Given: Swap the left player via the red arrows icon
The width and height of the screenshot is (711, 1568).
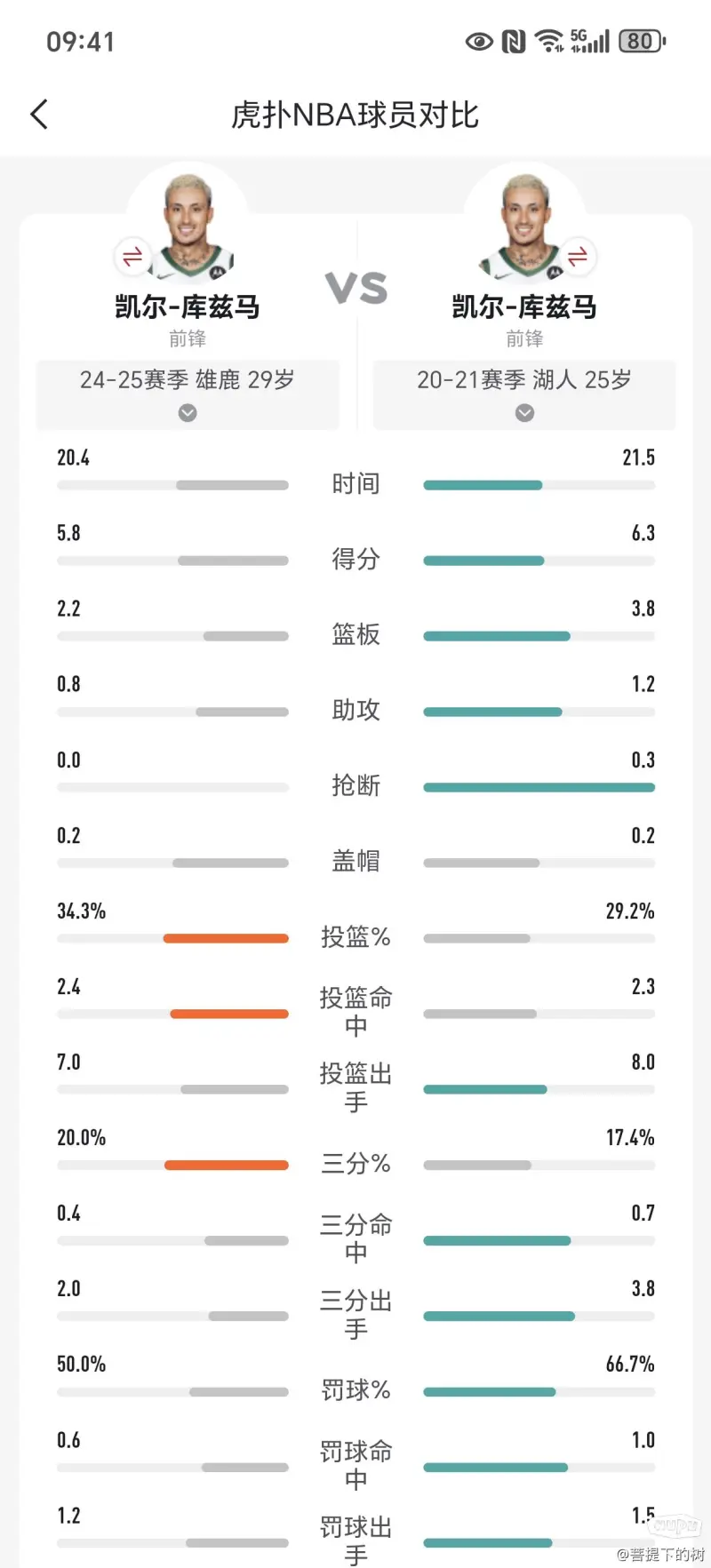Looking at the screenshot, I should coord(132,257).
